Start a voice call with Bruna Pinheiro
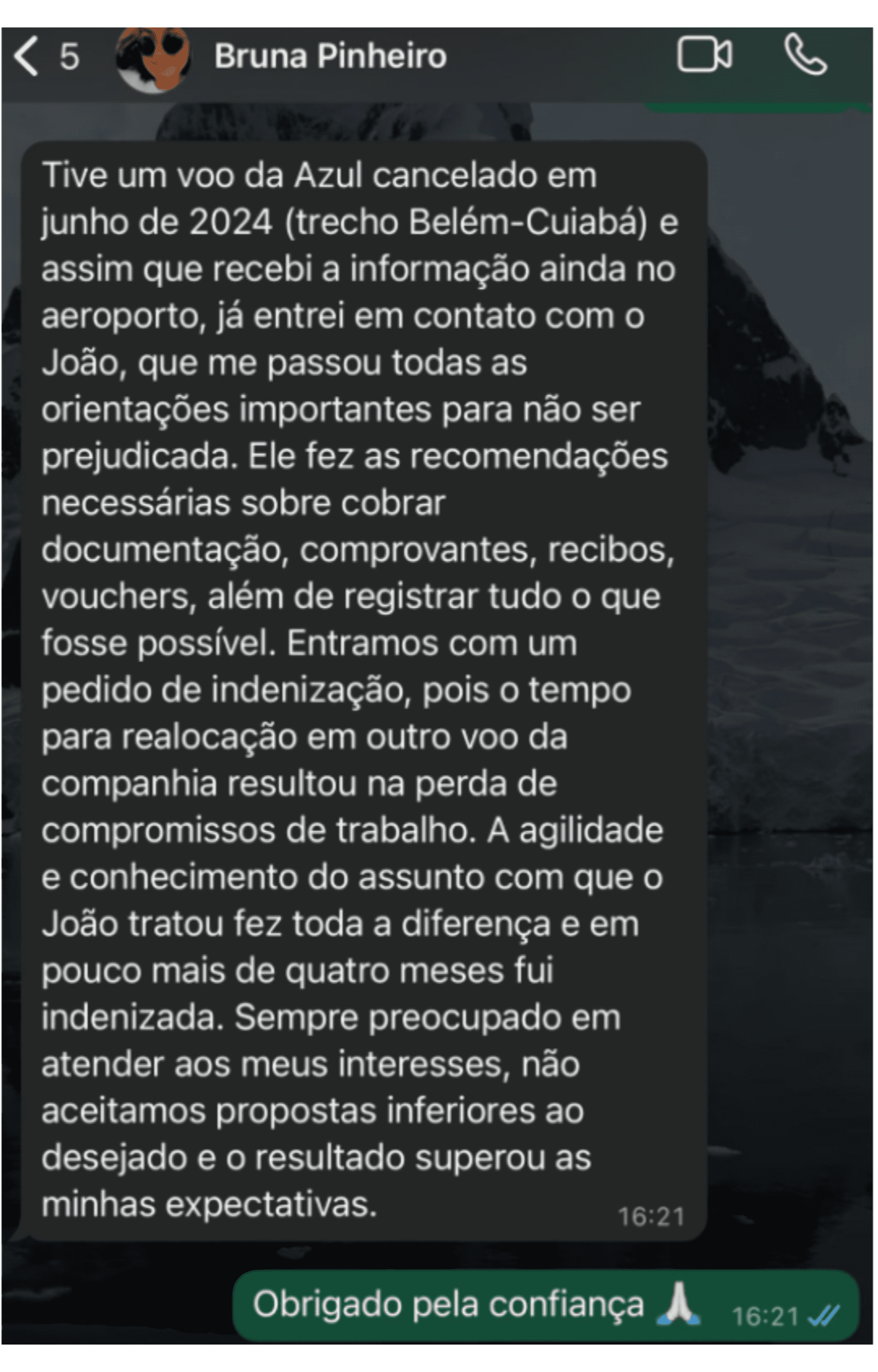878x1372 pixels. click(805, 55)
